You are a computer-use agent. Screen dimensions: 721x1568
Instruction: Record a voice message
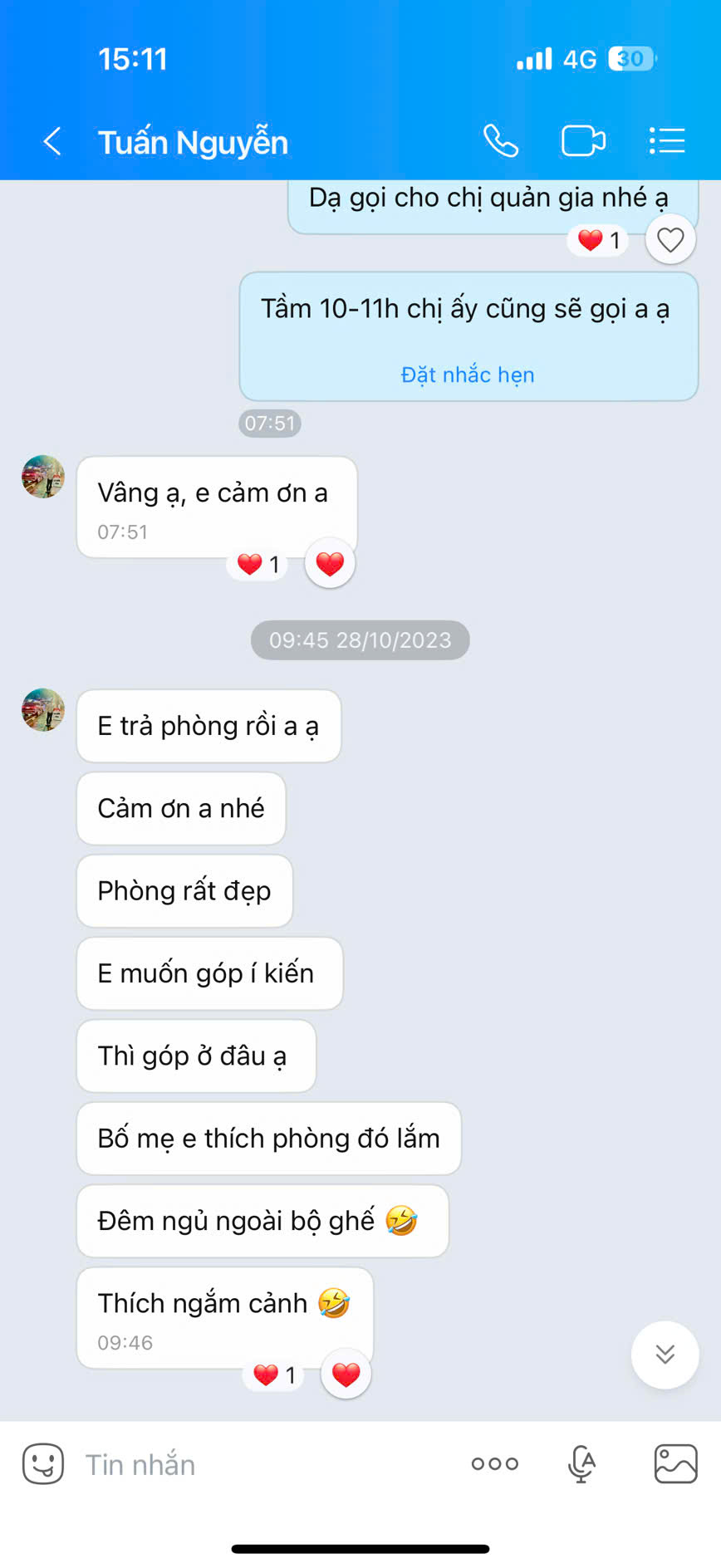point(582,1464)
